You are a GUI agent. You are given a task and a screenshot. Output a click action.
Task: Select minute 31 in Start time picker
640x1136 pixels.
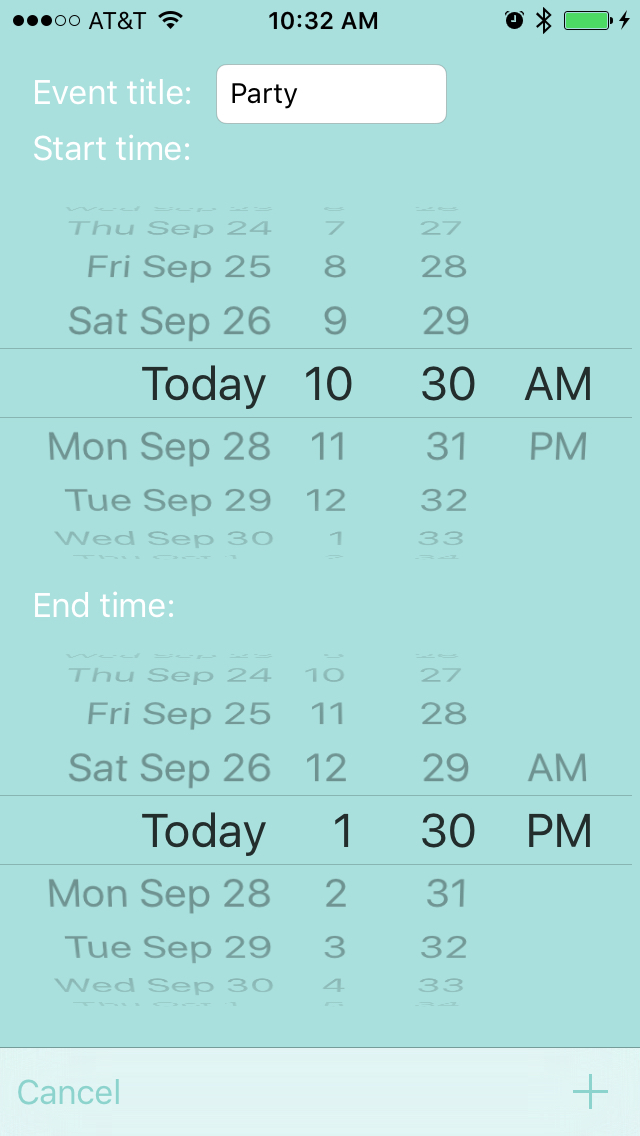(x=446, y=446)
